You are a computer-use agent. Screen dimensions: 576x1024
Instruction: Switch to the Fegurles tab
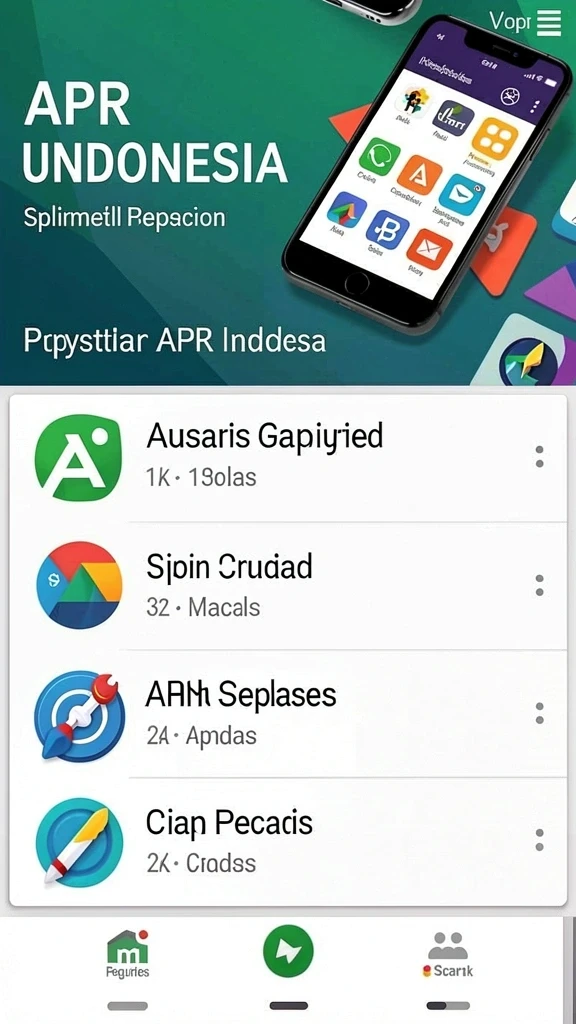tap(128, 955)
